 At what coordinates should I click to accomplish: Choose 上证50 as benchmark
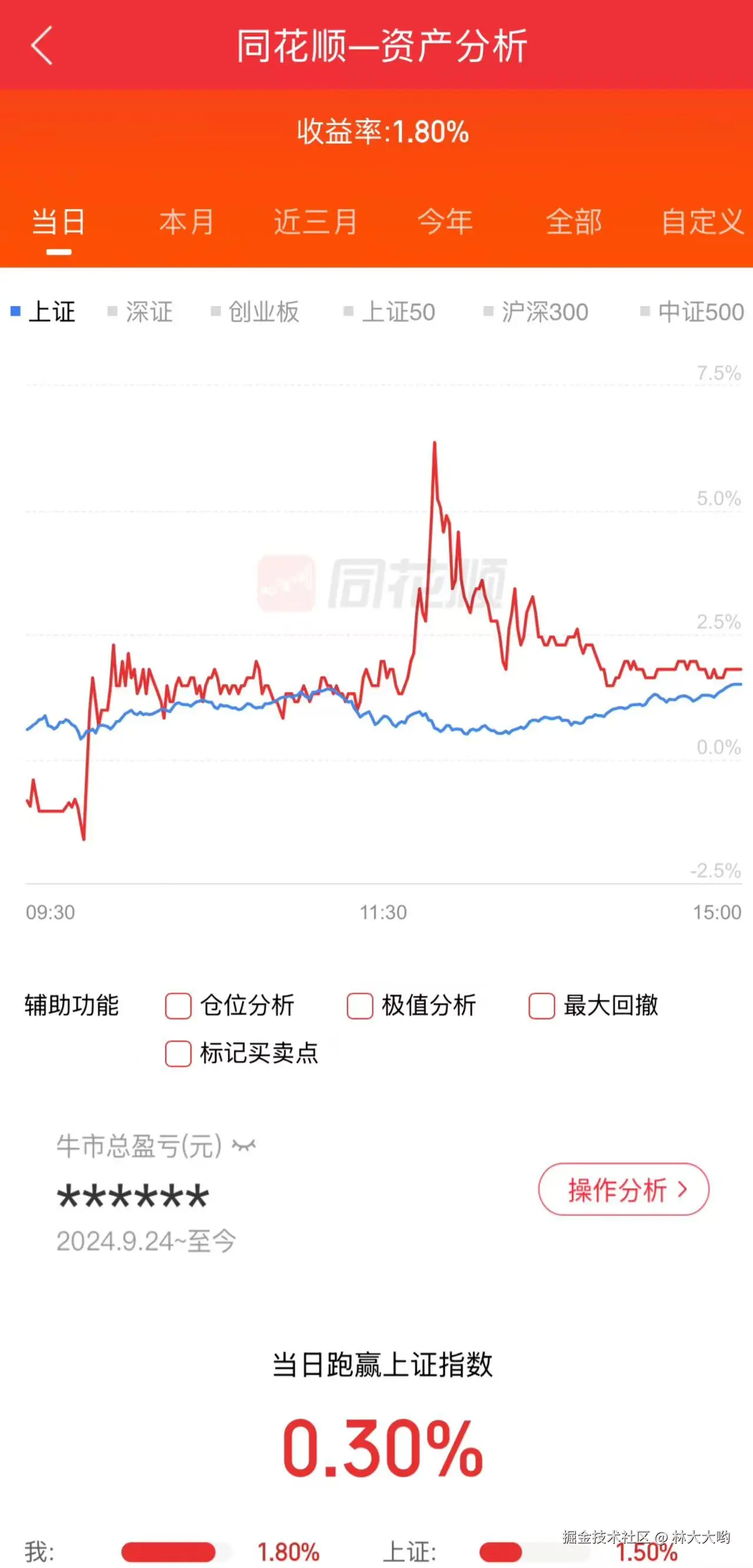coord(390,312)
